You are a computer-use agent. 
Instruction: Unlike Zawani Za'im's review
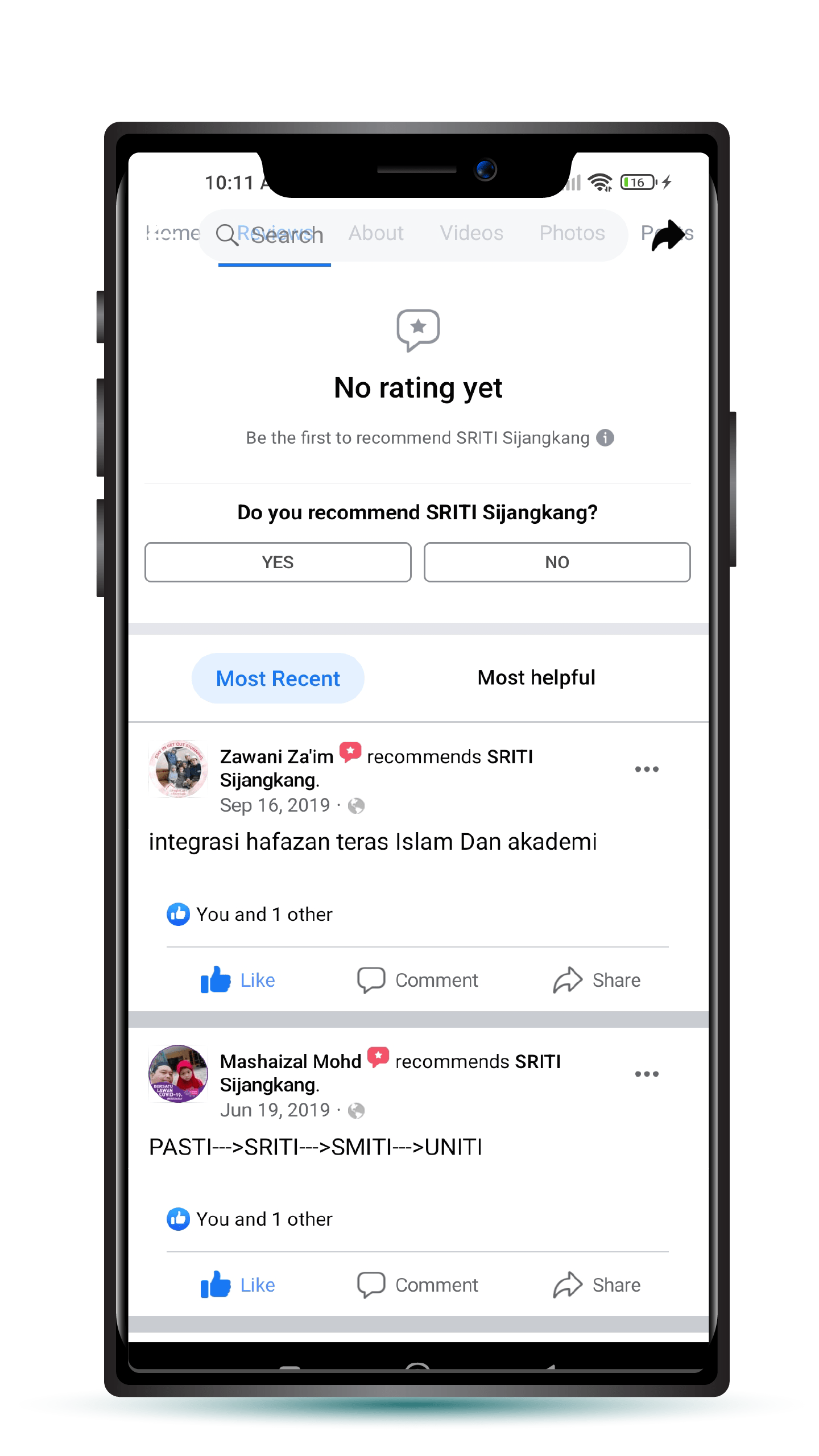(238, 980)
